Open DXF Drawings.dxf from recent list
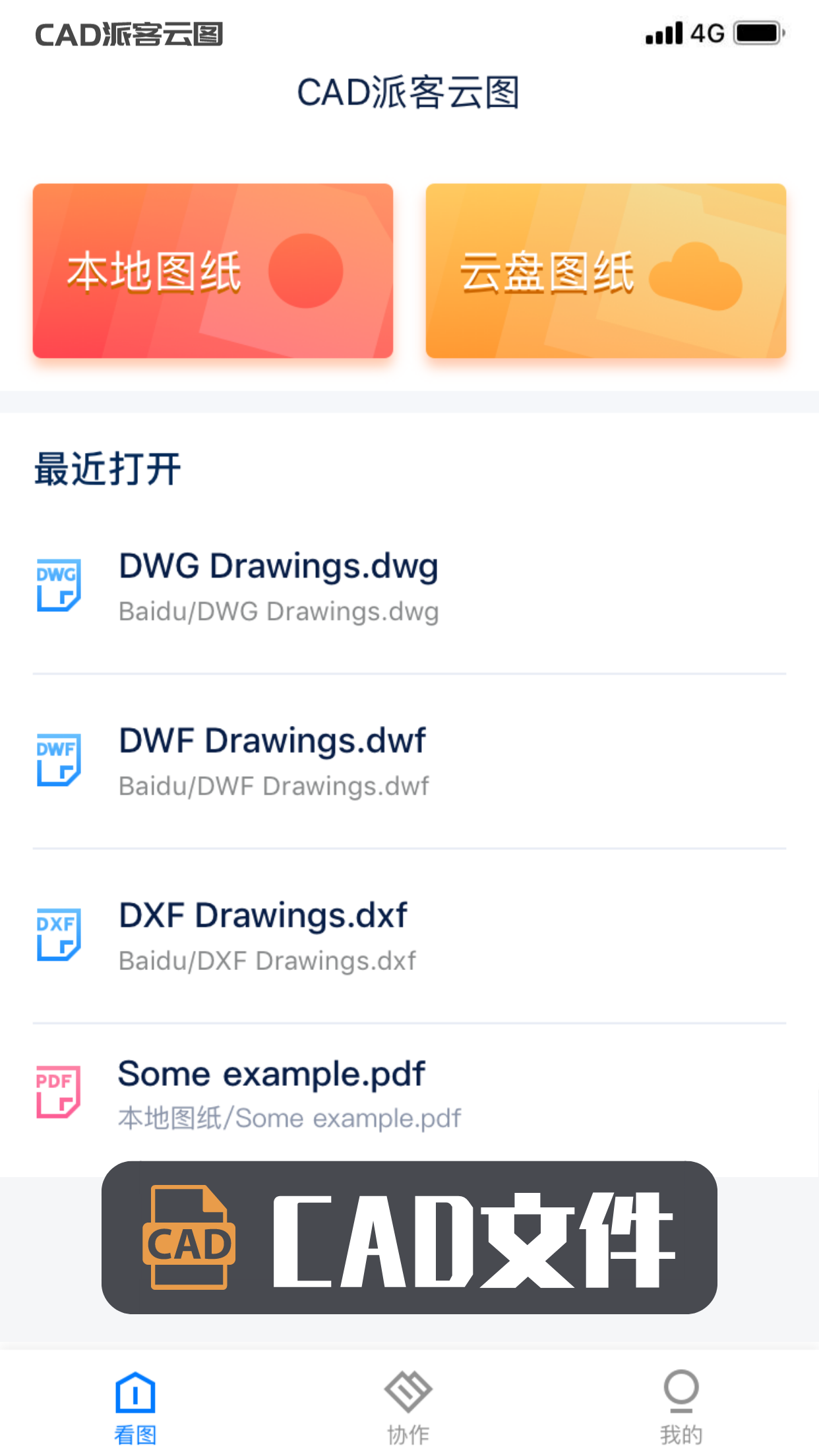The width and height of the screenshot is (819, 1456). (262, 935)
